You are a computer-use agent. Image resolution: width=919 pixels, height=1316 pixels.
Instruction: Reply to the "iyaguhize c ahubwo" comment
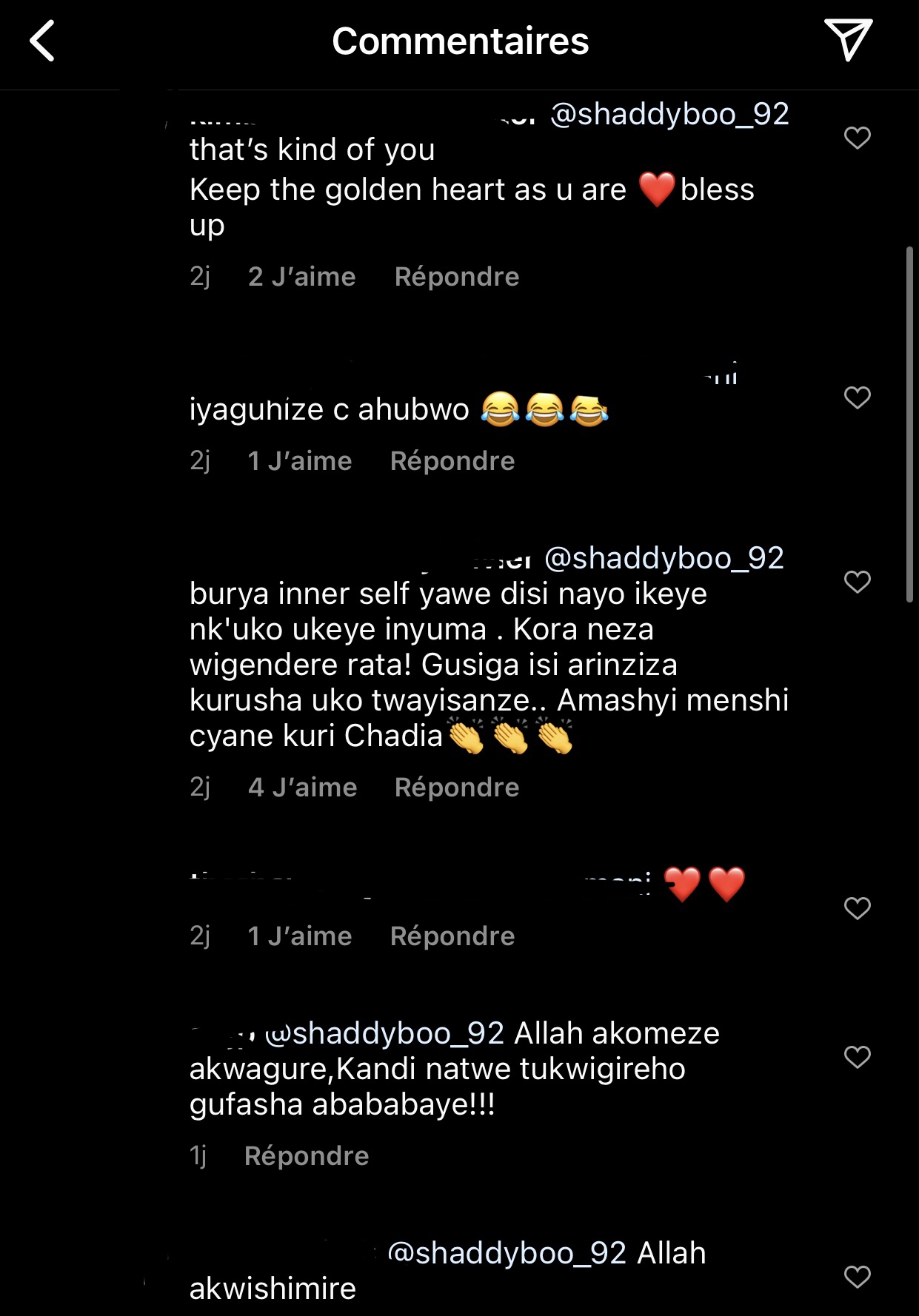452,461
